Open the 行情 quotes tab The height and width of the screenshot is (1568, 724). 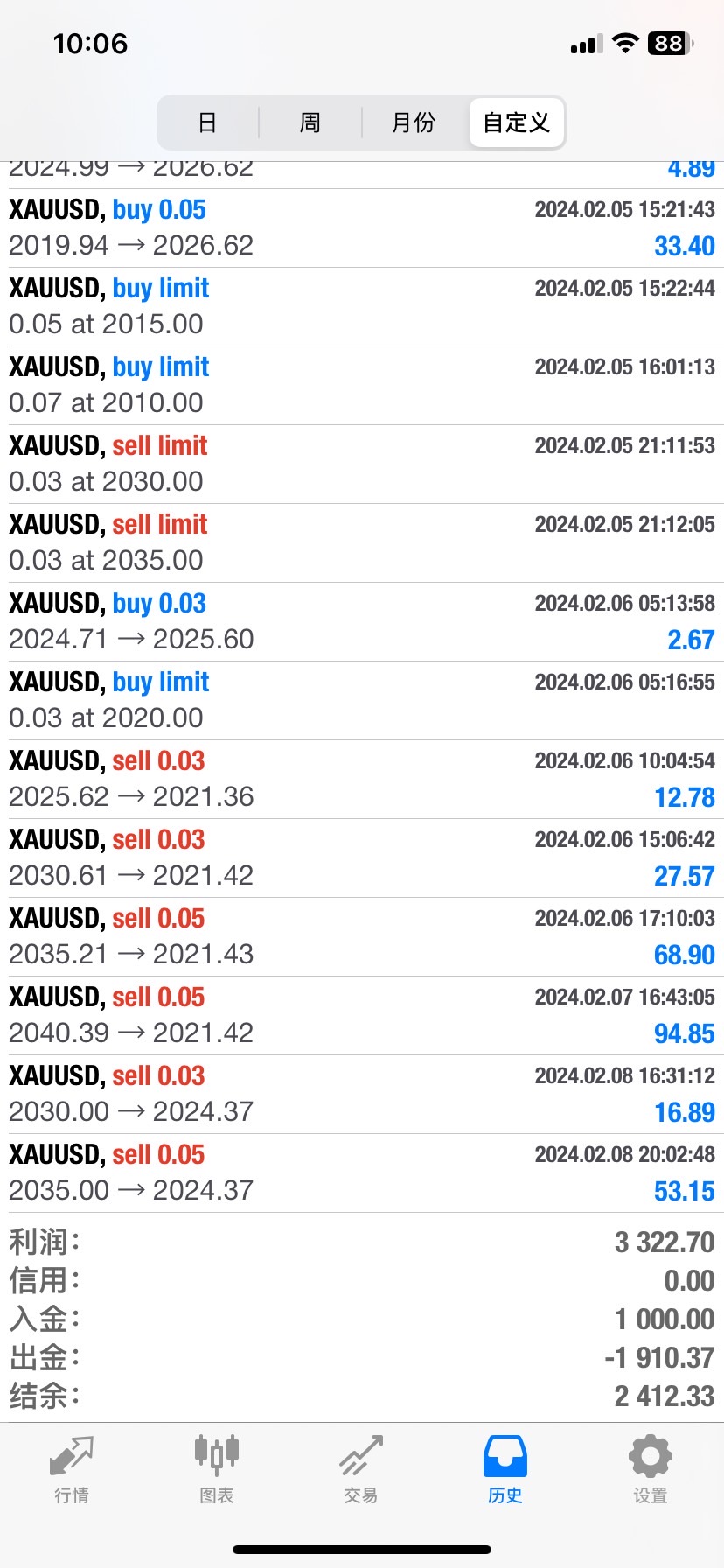[72, 1468]
